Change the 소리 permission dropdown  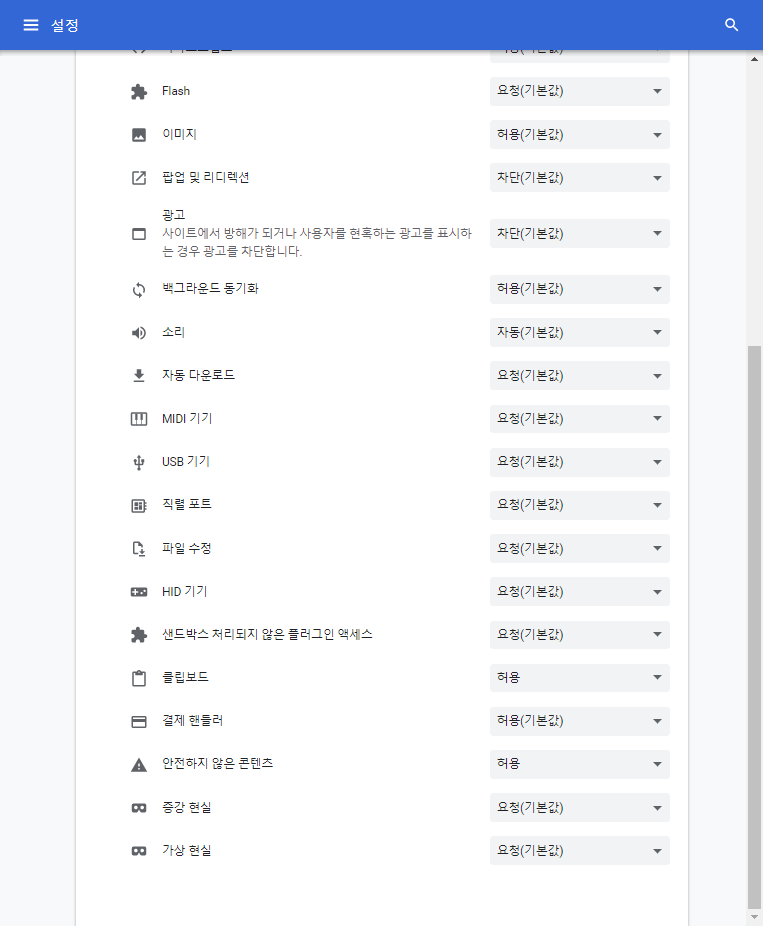point(579,332)
